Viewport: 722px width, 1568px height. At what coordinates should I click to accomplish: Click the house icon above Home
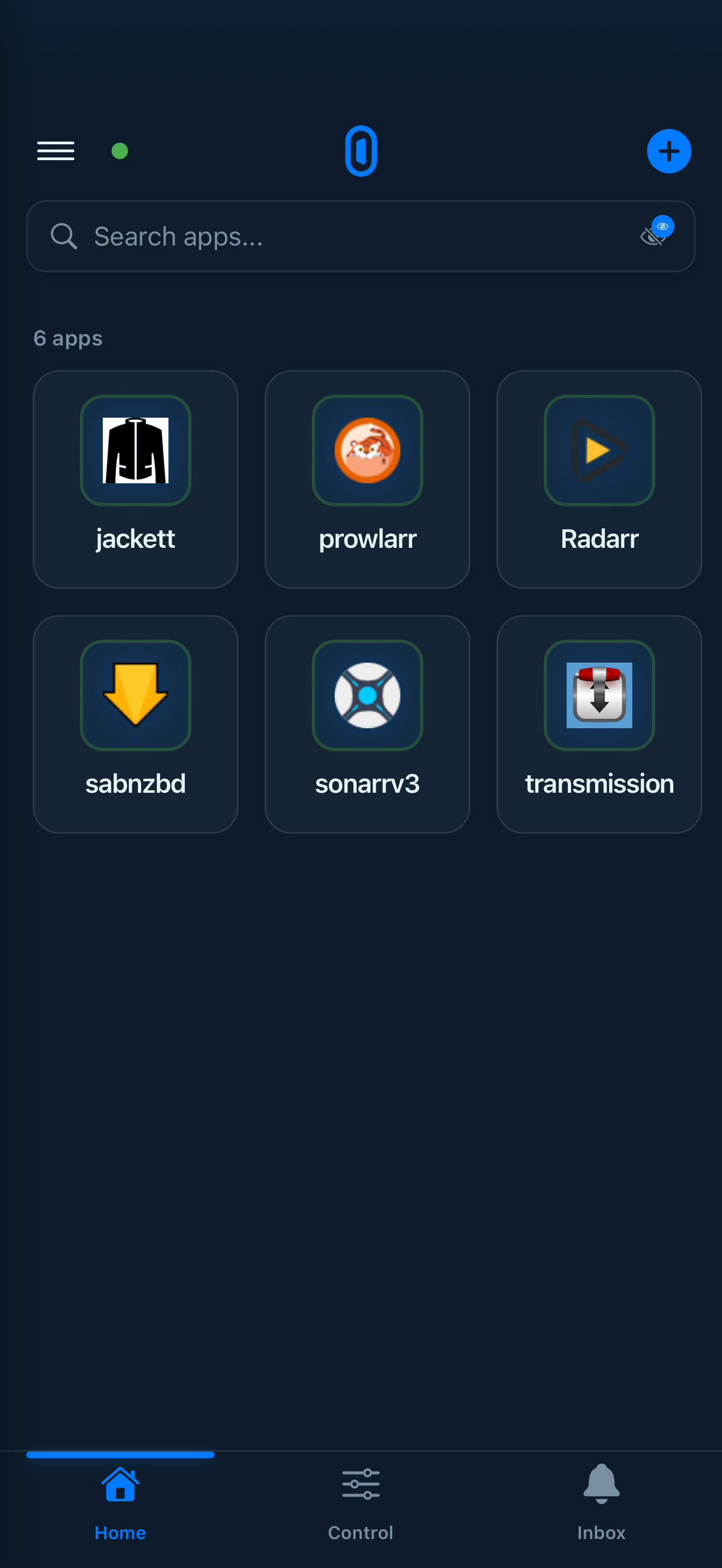(120, 1483)
